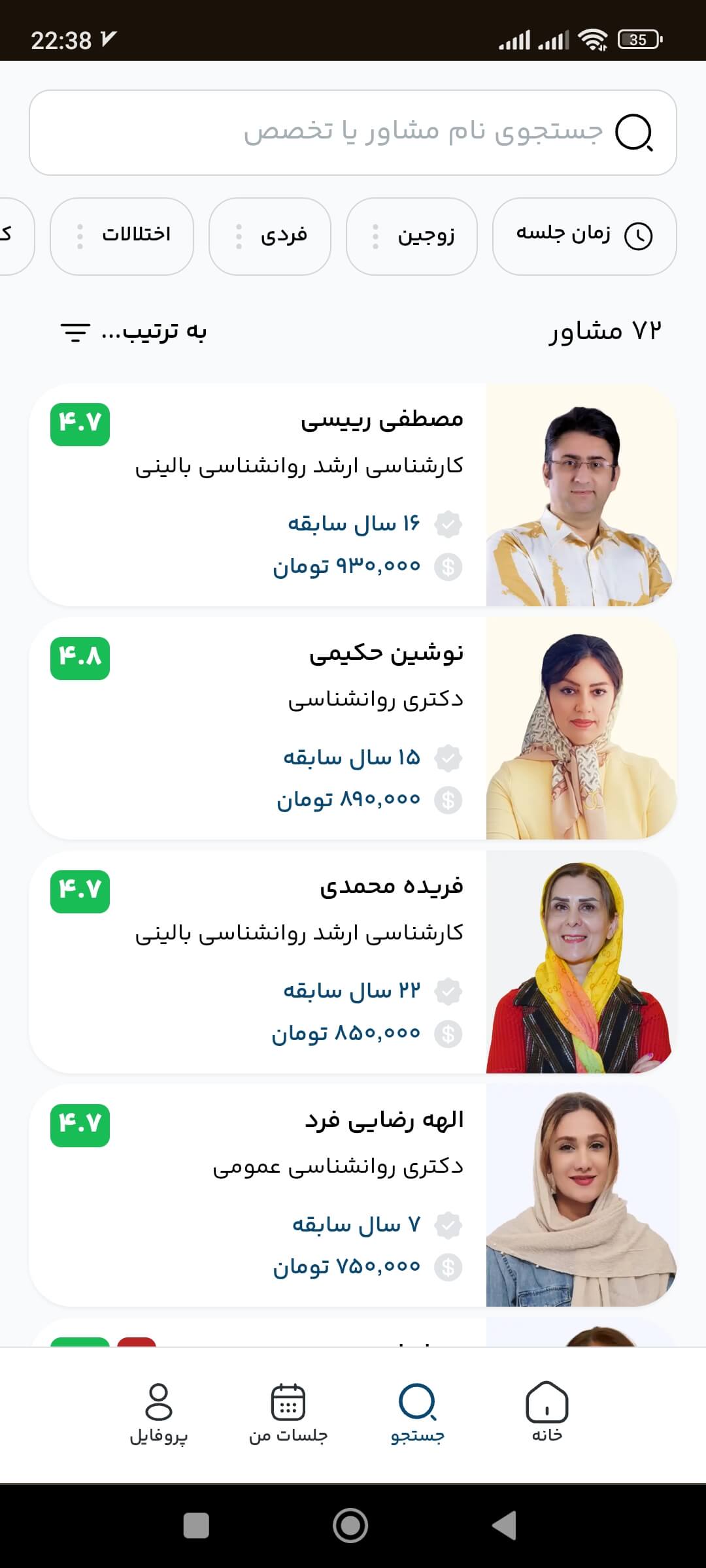Open the اختلالات disorders filter chip
The image size is (706, 1568).
point(122,236)
